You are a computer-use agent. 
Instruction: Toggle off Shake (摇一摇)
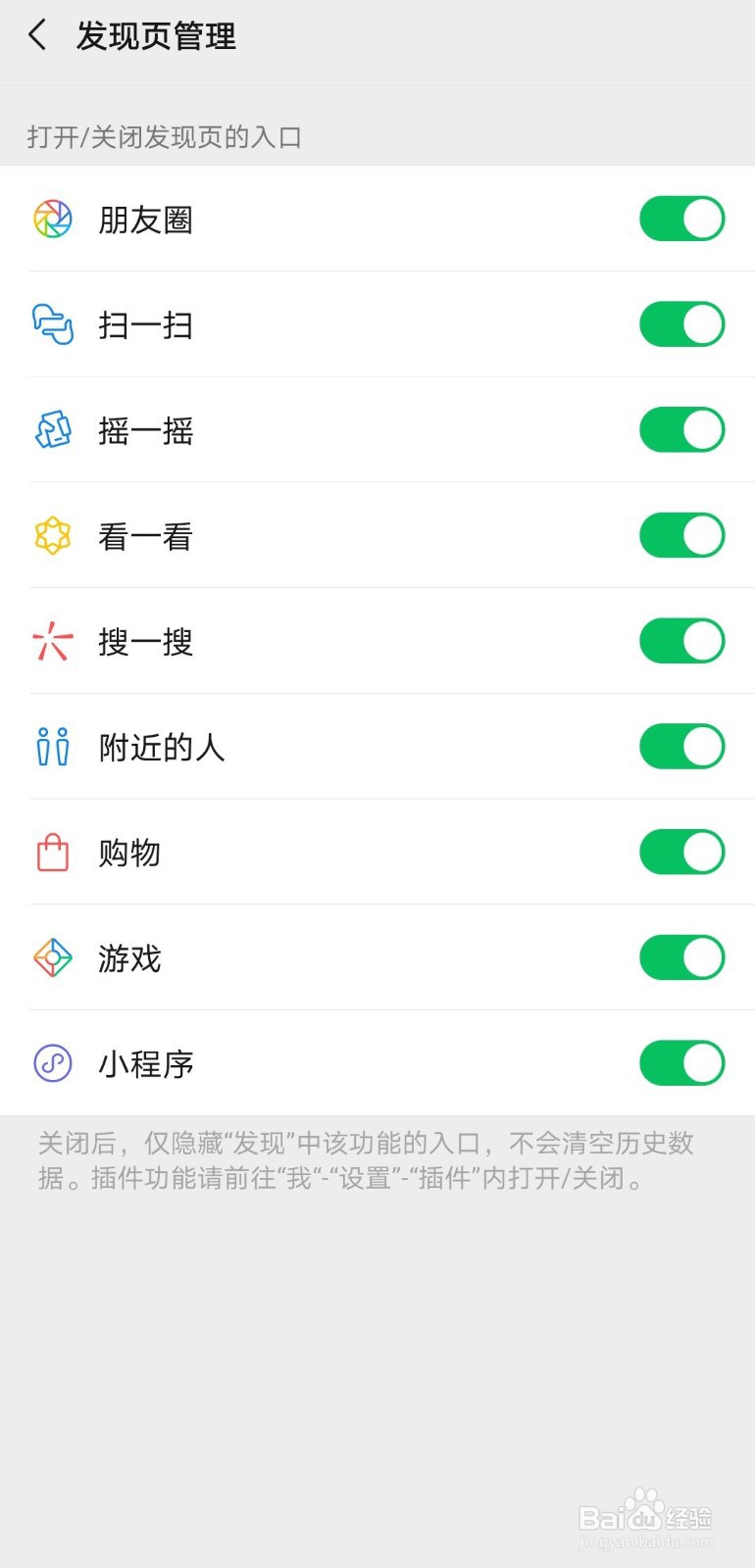coord(681,430)
